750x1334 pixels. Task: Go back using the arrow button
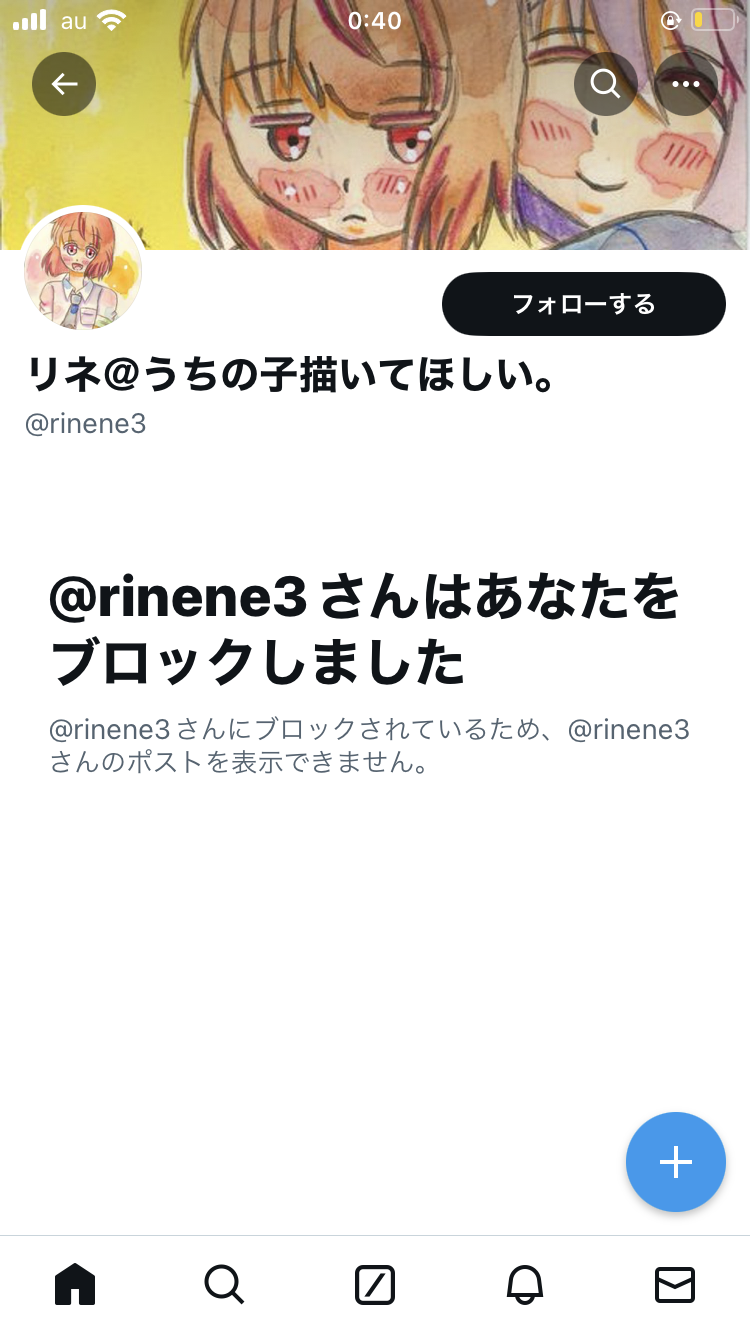(64, 84)
